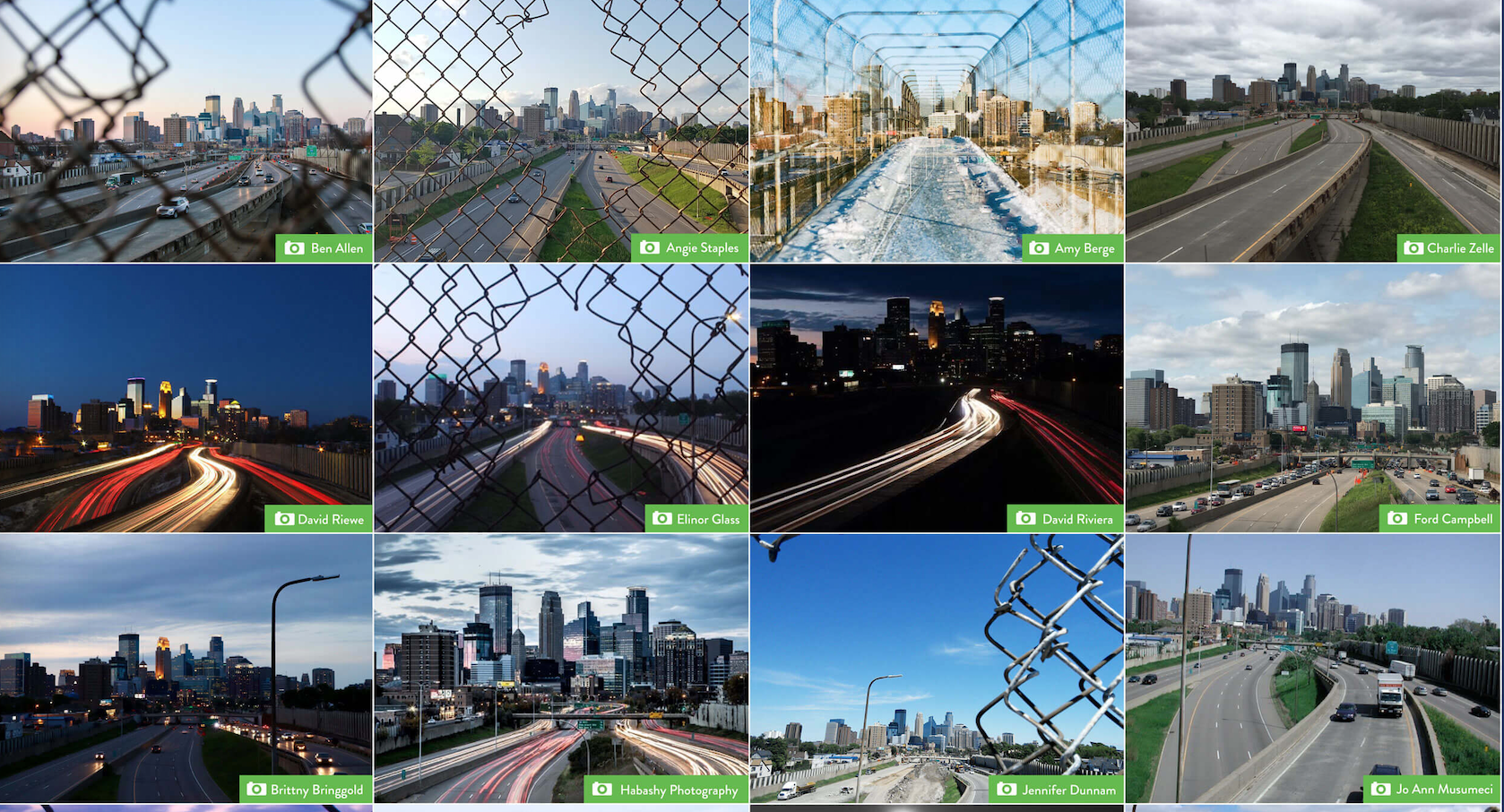Open David Riviera's dark skyline photo

pos(937,398)
